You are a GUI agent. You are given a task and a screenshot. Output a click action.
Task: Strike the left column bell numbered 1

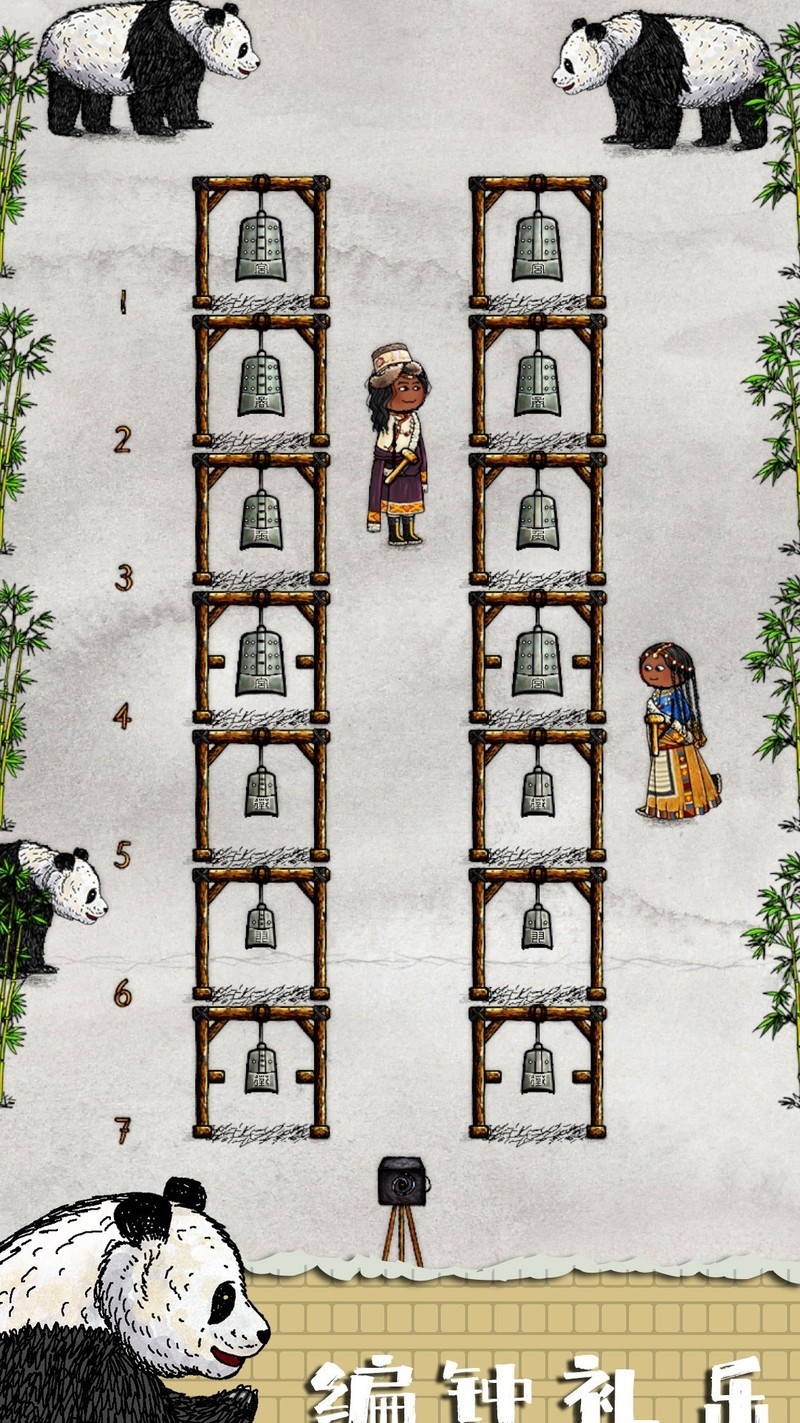tap(261, 247)
